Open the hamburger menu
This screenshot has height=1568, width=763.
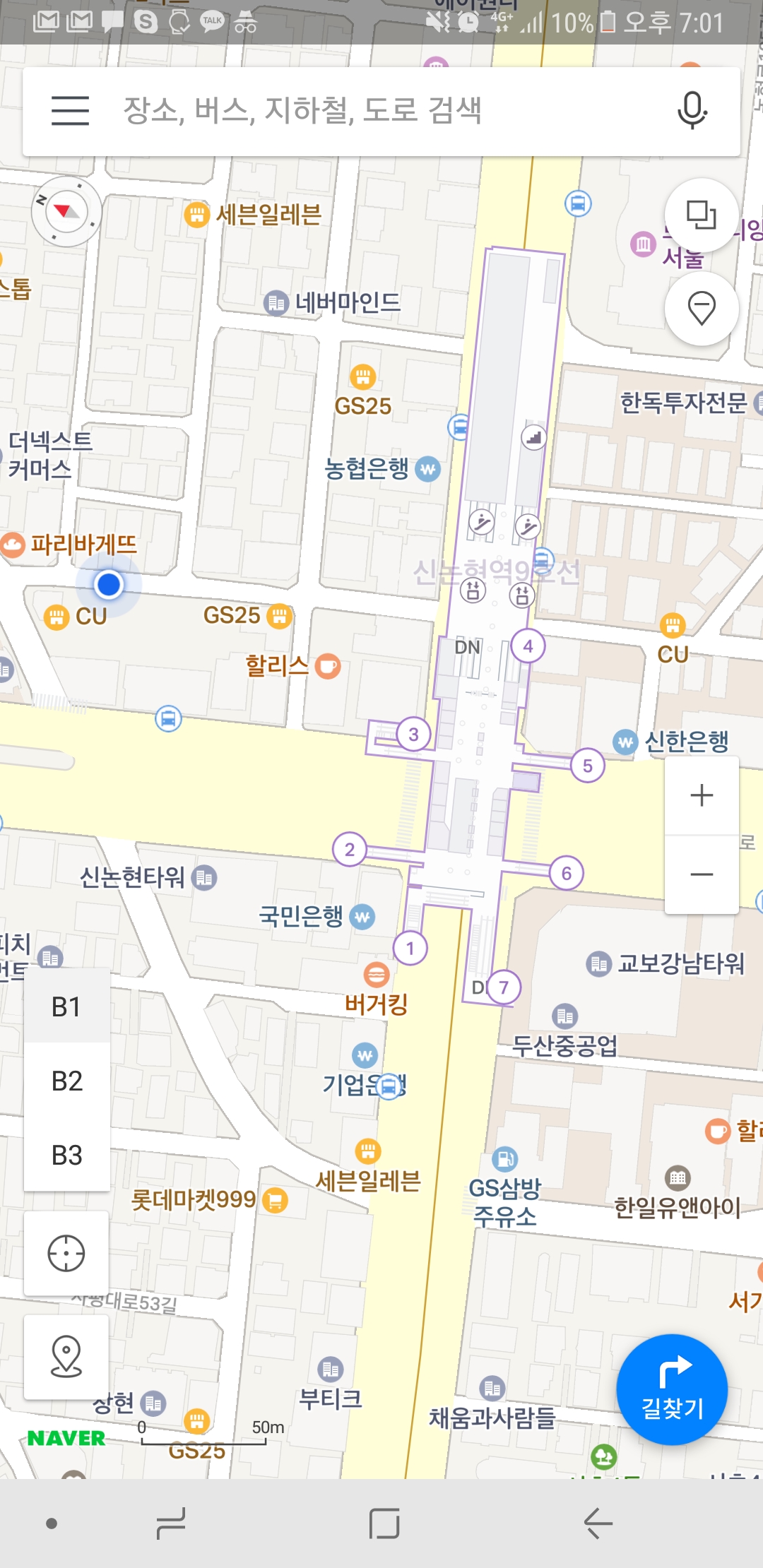point(70,111)
